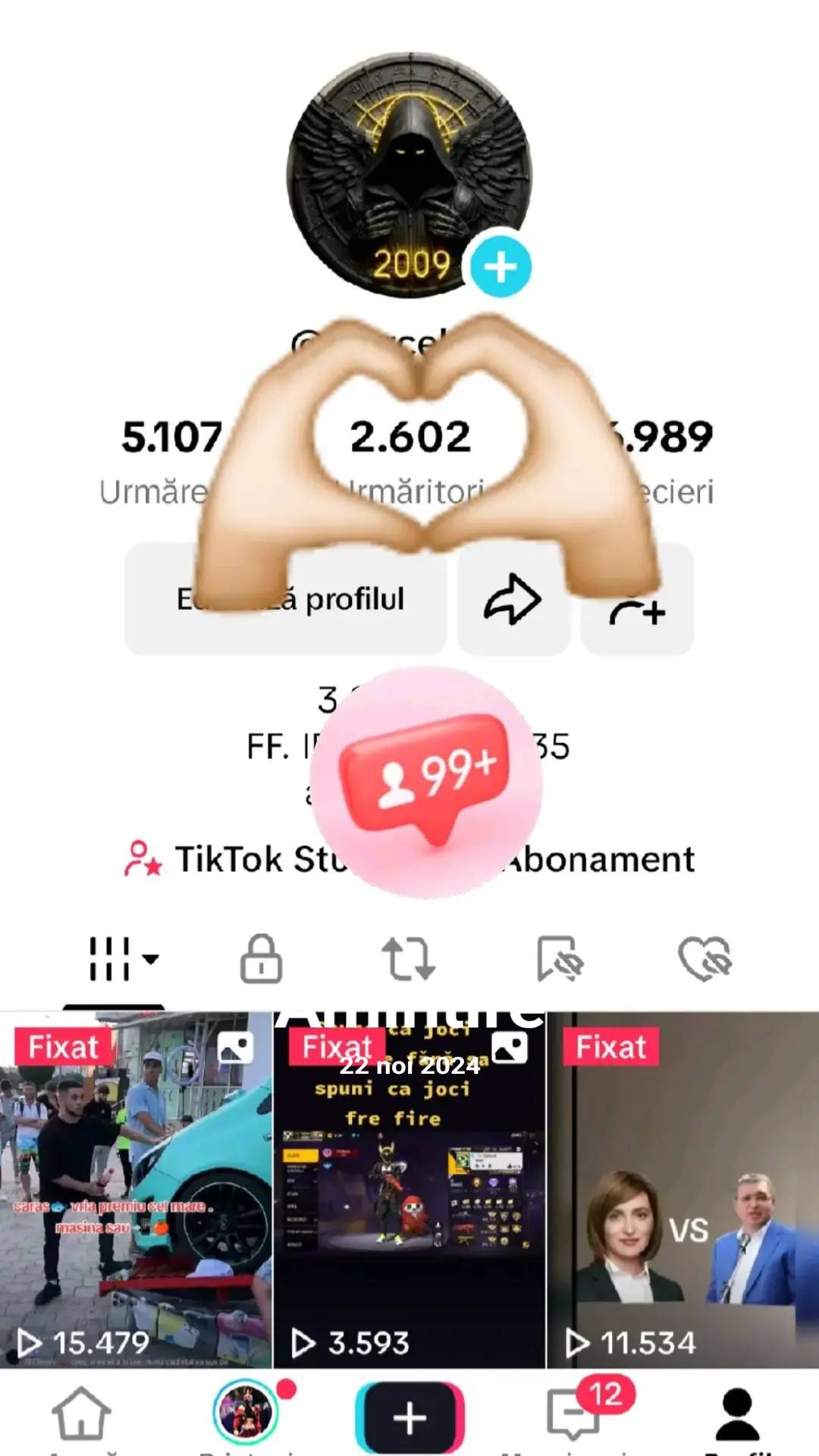Create a new post with plus button
This screenshot has width=819, height=1456.
(409, 1418)
